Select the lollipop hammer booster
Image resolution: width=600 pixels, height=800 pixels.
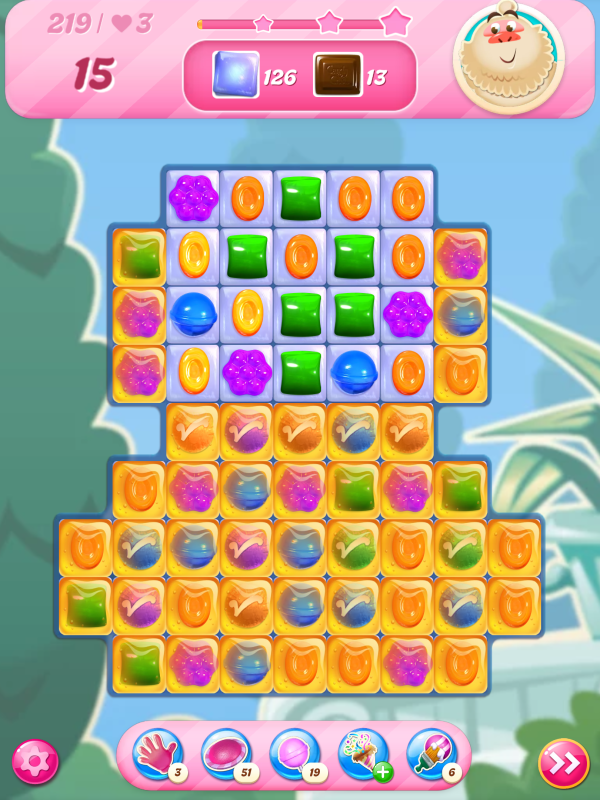click(x=294, y=754)
